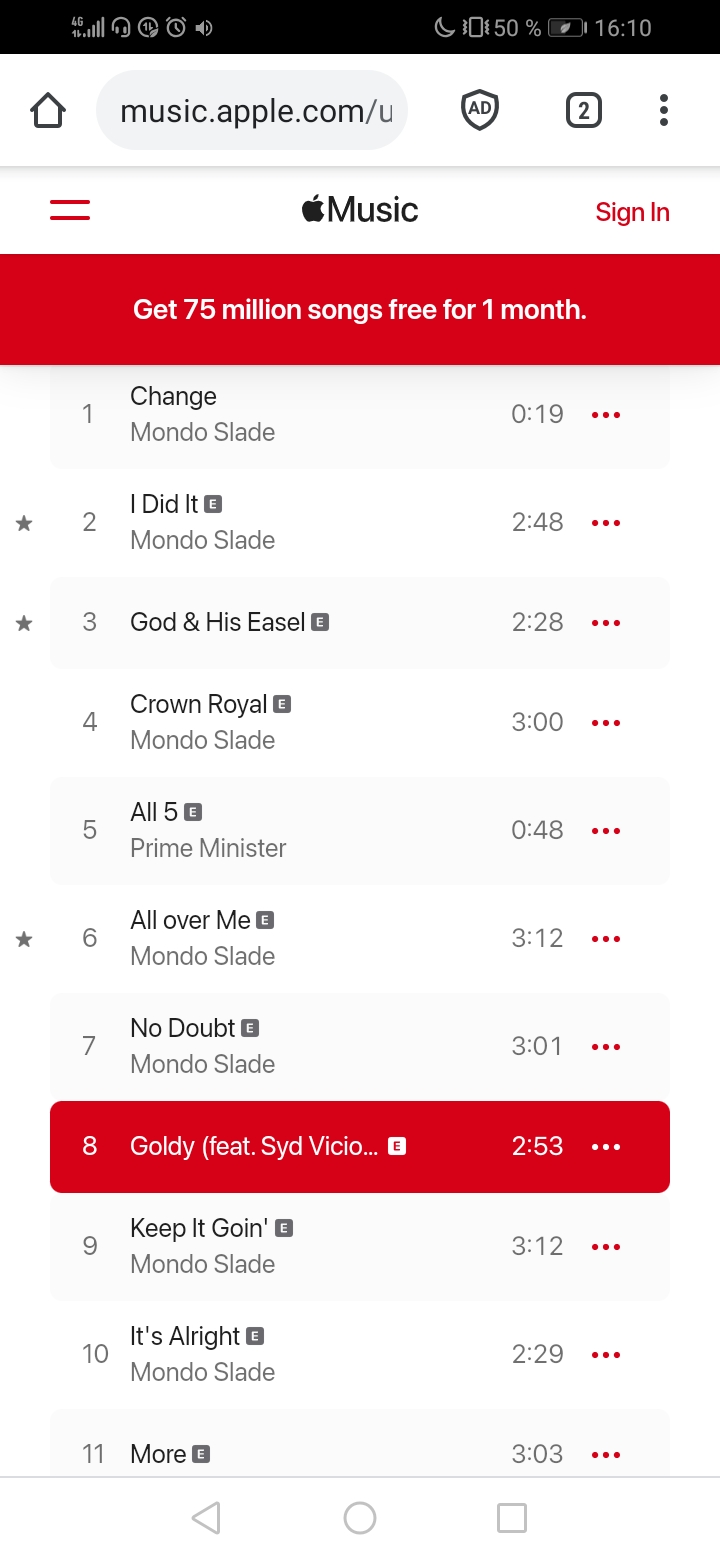The height and width of the screenshot is (1560, 720).
Task: Open more options for It's Alright
Action: 606,1355
